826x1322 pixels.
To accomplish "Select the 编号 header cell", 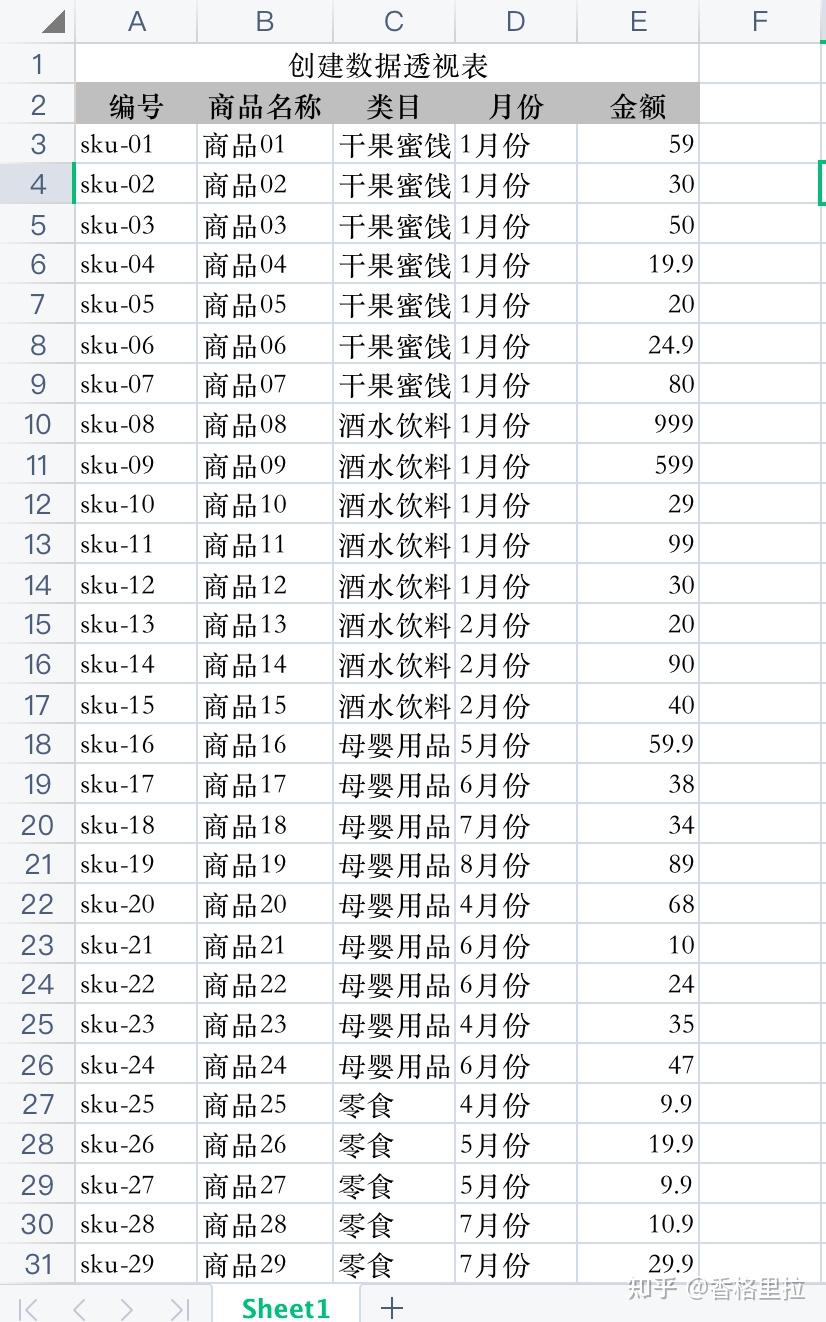I will coord(136,104).
